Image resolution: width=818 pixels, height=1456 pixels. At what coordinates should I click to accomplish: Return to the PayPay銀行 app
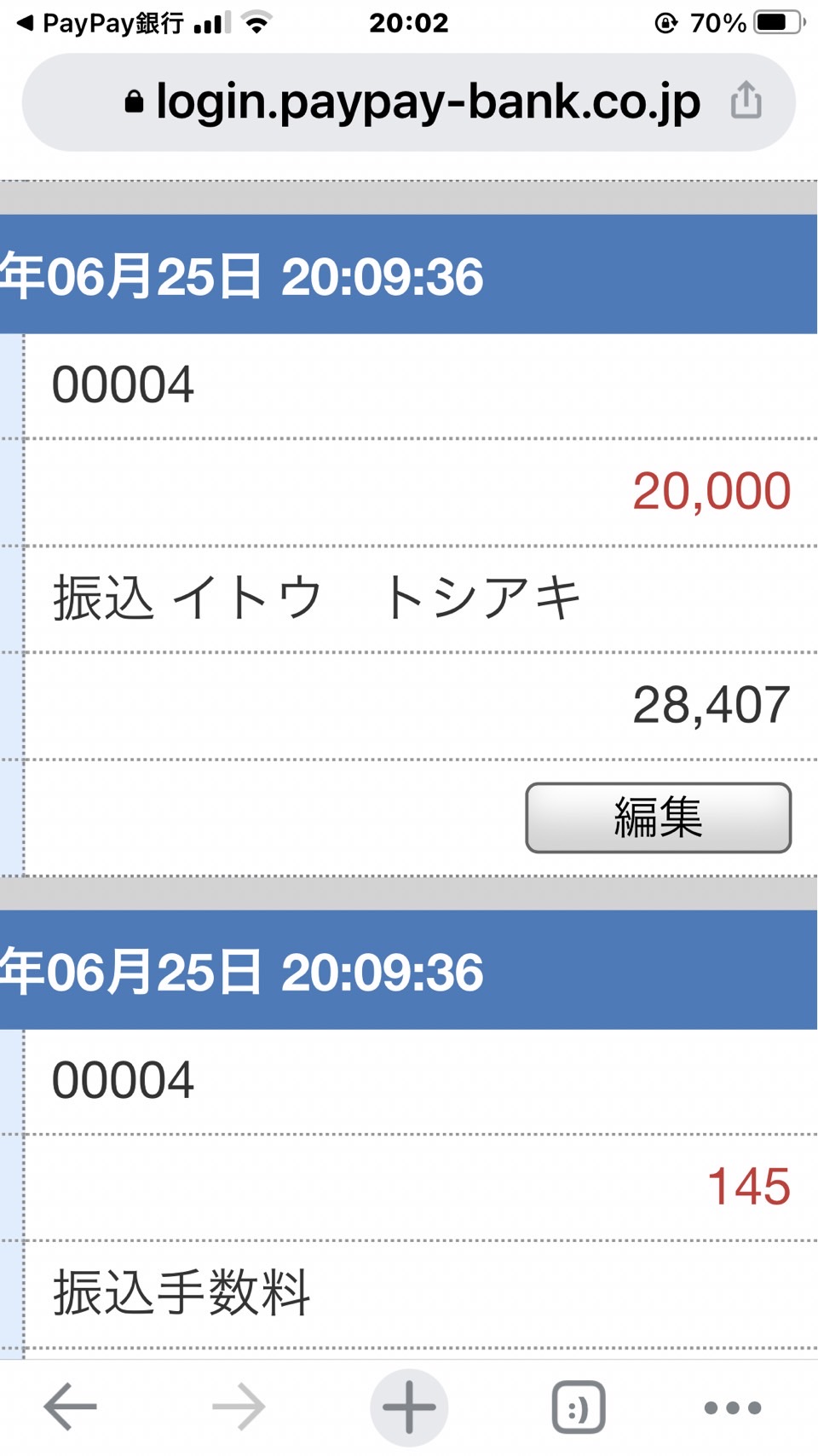coord(100,23)
